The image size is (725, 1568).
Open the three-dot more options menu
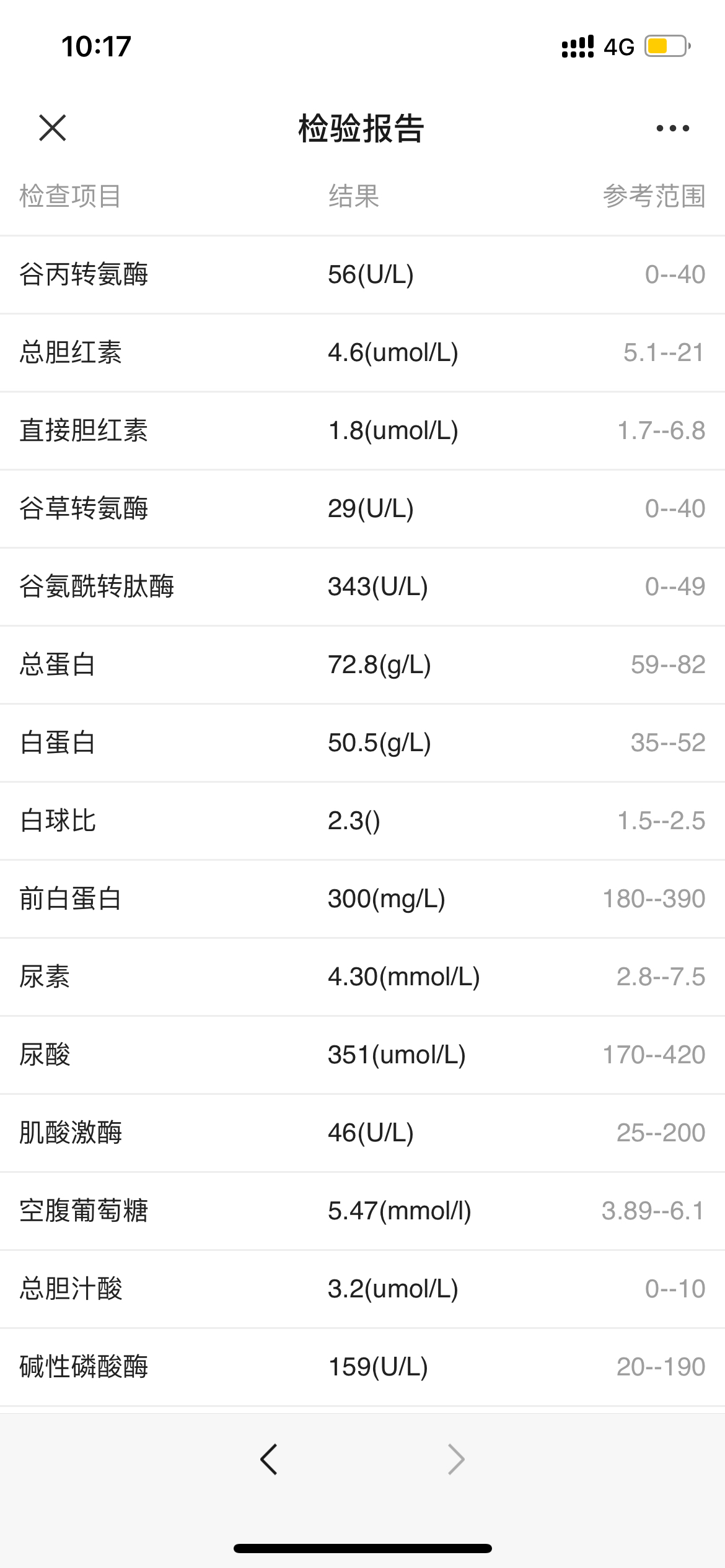coord(672,128)
